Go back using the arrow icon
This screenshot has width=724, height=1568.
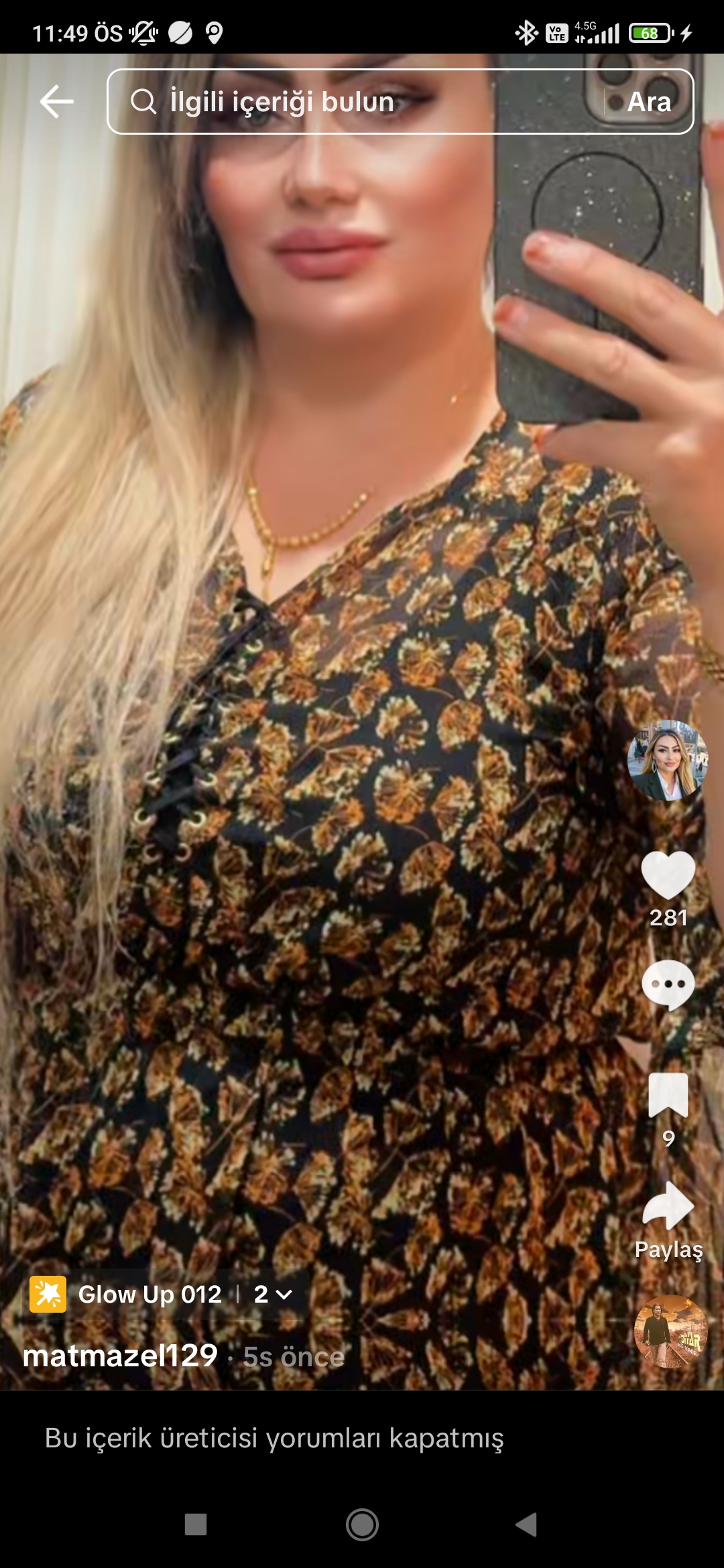pos(56,102)
